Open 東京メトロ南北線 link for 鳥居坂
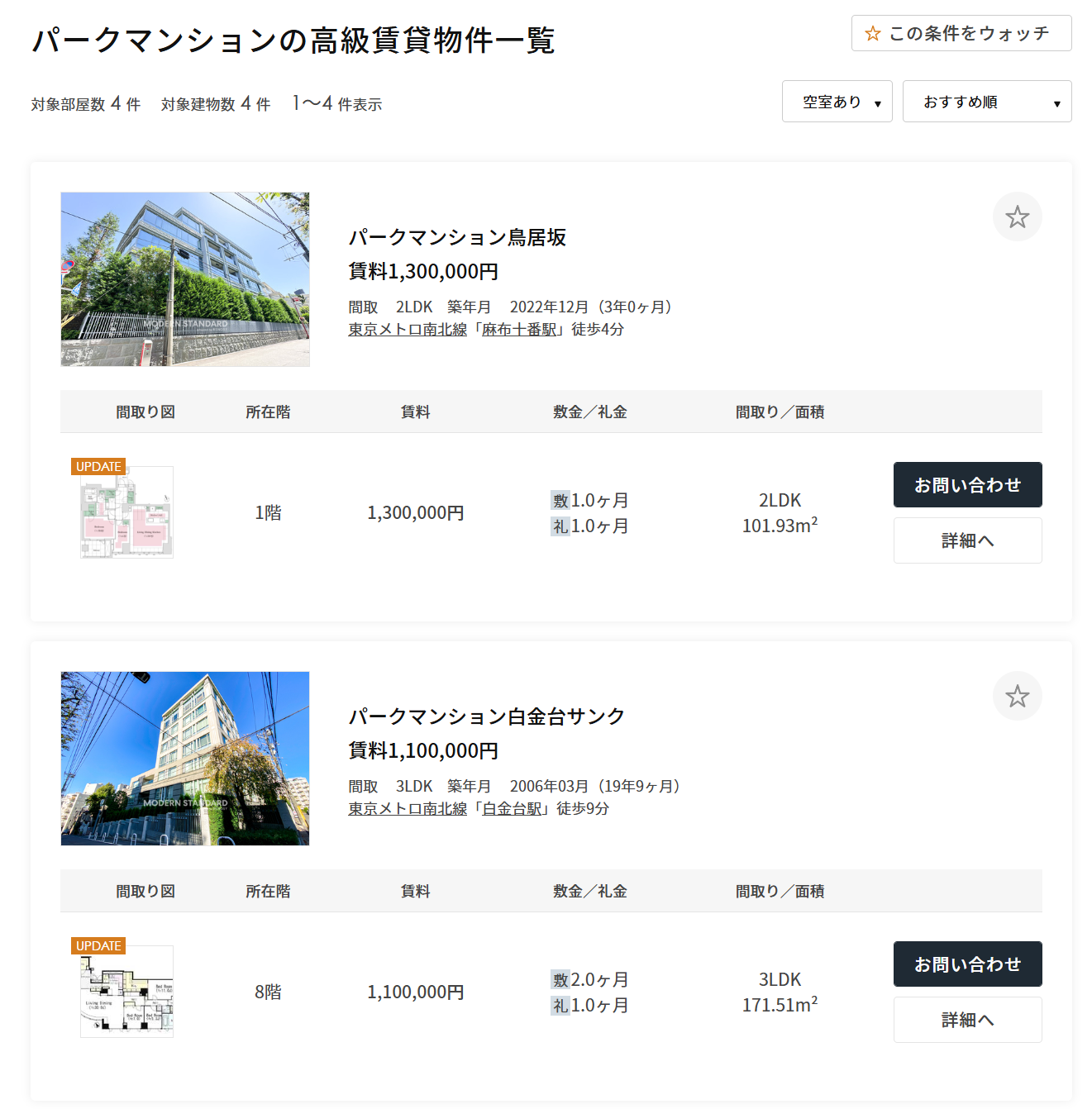 point(408,330)
